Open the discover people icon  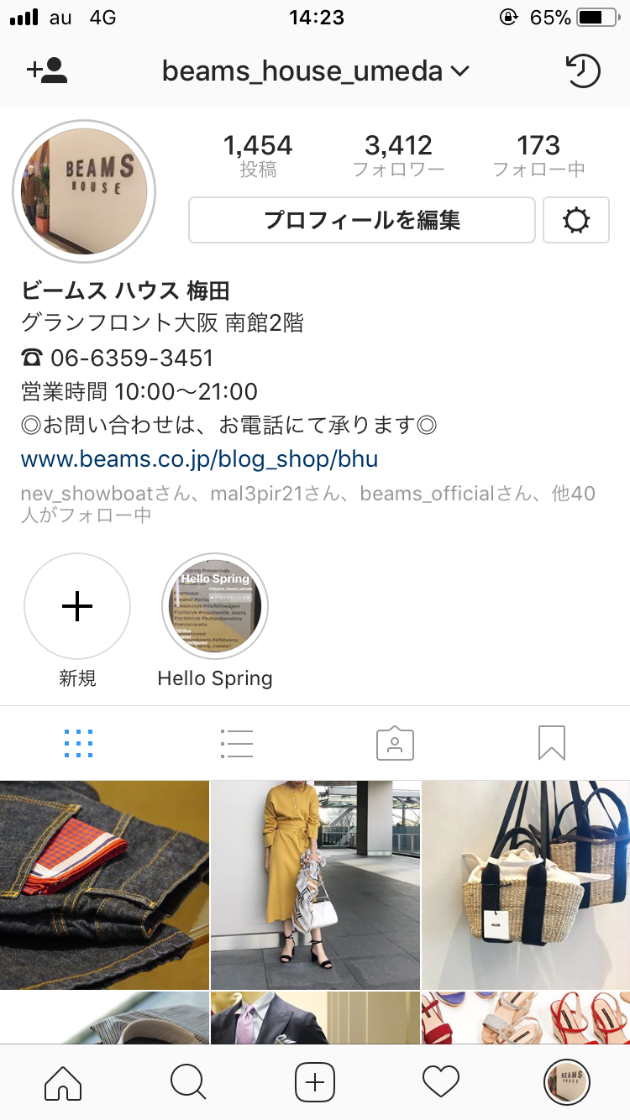[x=46, y=70]
